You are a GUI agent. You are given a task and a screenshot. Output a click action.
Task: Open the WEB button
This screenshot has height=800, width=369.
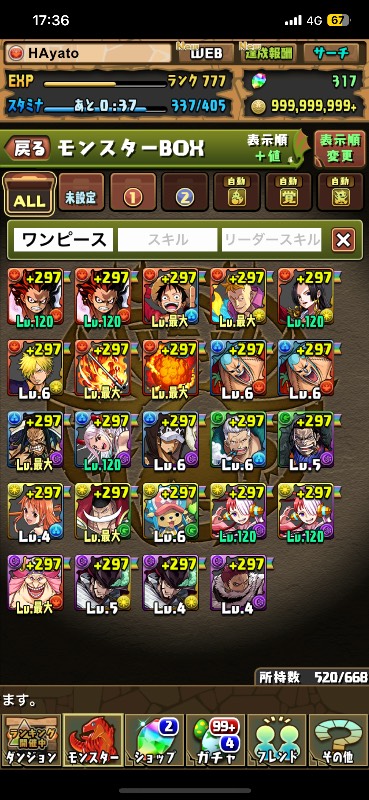point(207,53)
